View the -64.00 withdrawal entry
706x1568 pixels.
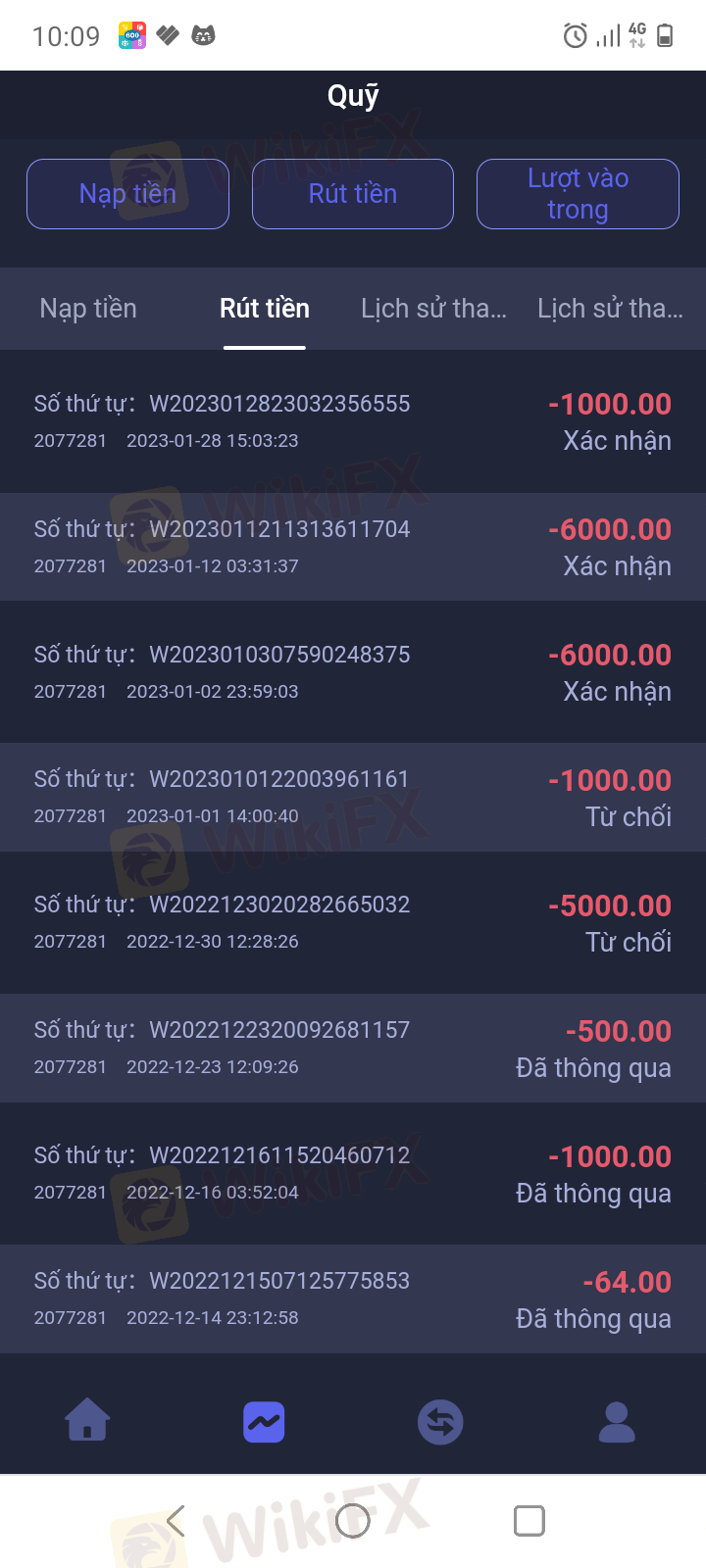353,1299
